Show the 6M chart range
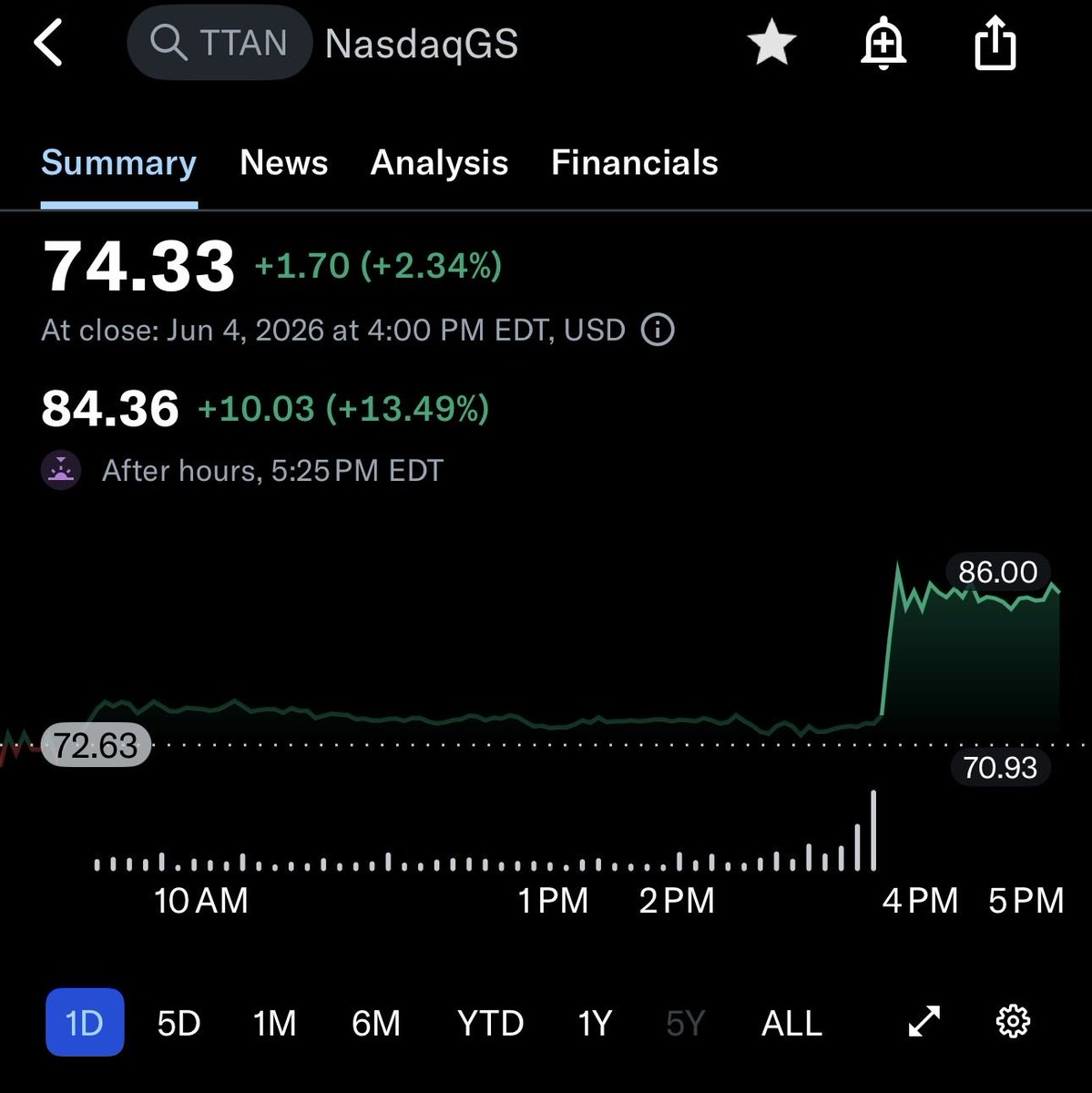 [x=376, y=1023]
